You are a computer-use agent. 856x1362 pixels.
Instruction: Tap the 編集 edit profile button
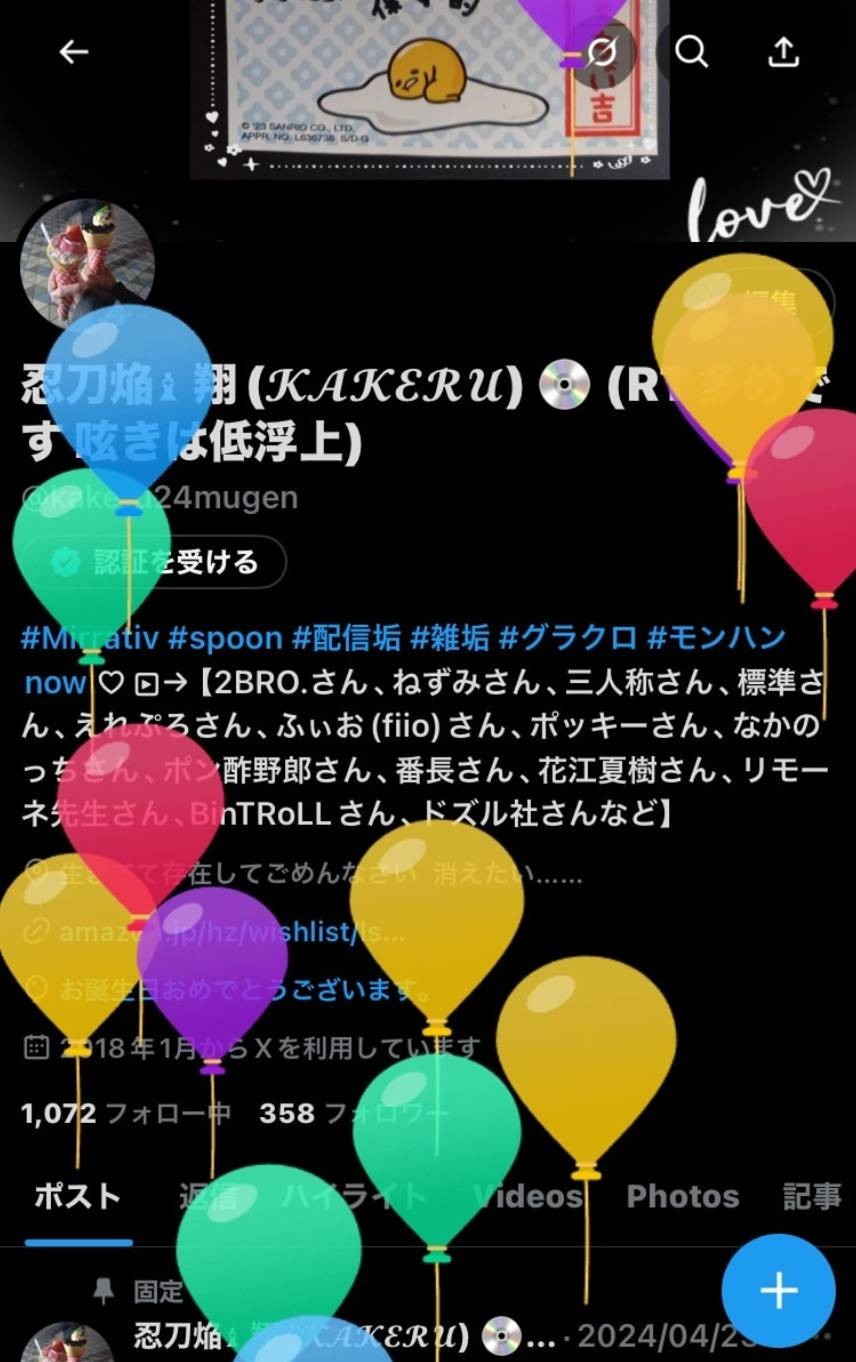[x=768, y=302]
